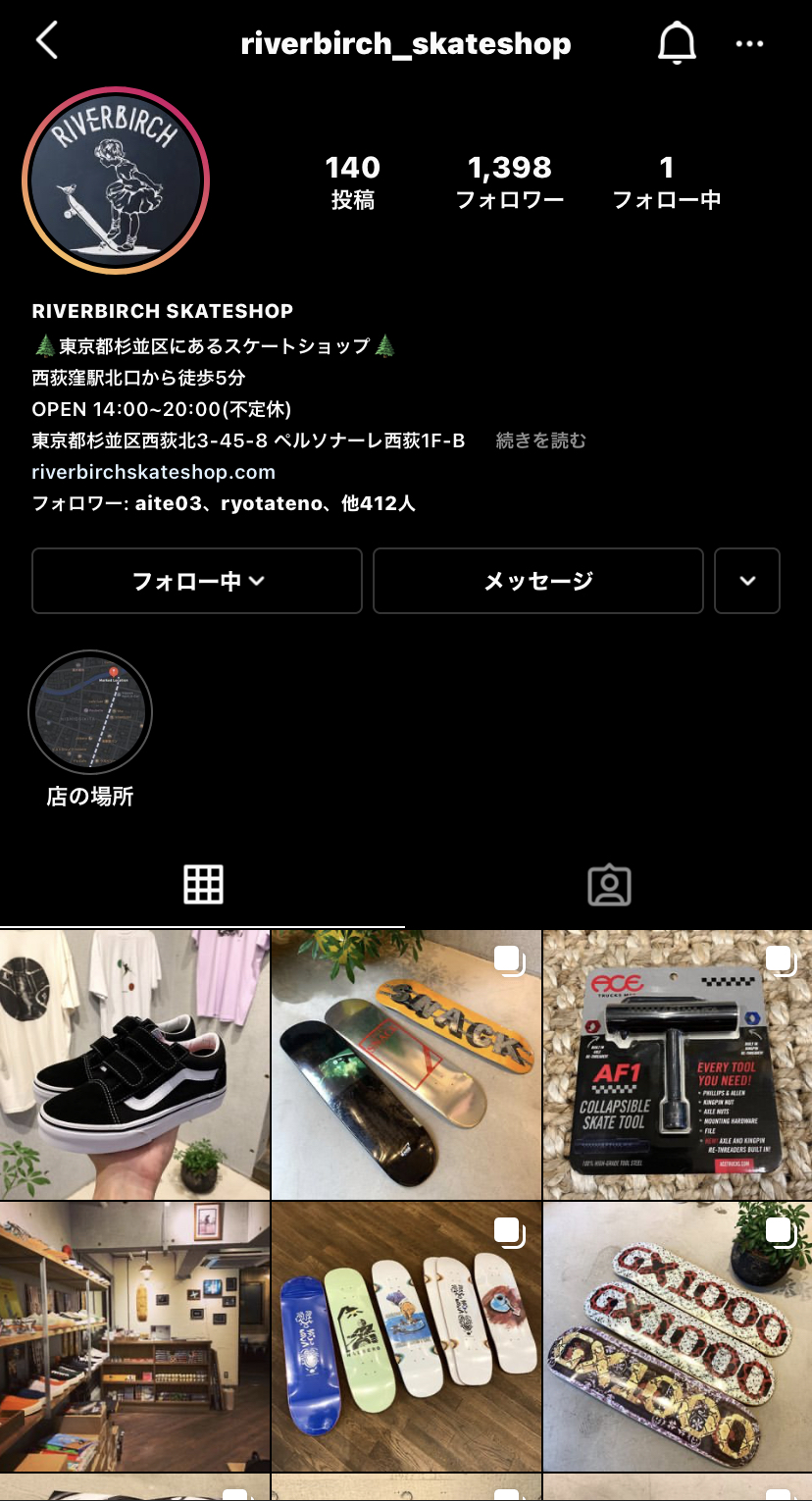View the RIVERBIRCH profile picture story
This screenshot has width=812, height=1501.
tap(116, 181)
